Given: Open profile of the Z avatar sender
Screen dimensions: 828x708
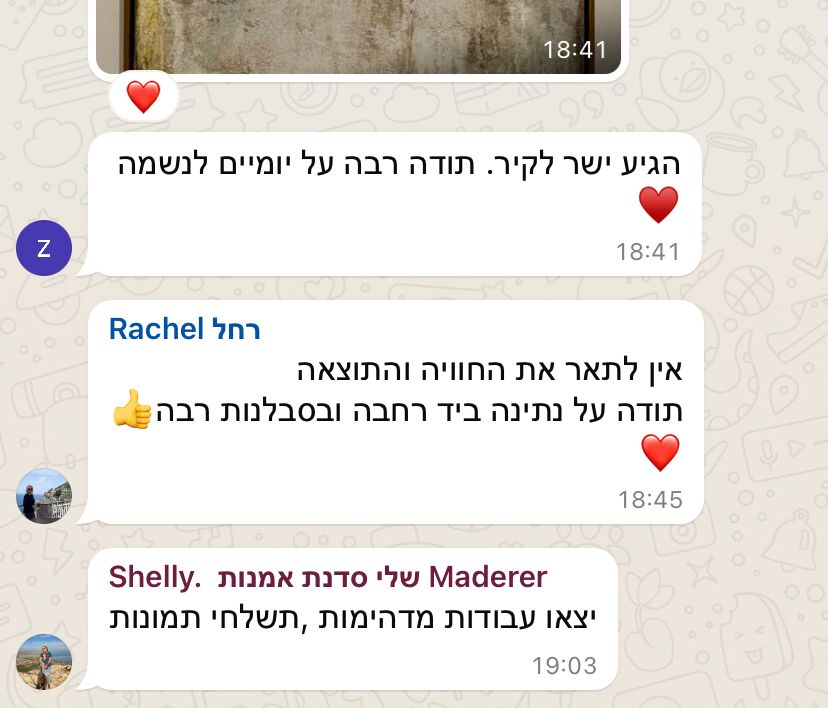Looking at the screenshot, I should (44, 248).
